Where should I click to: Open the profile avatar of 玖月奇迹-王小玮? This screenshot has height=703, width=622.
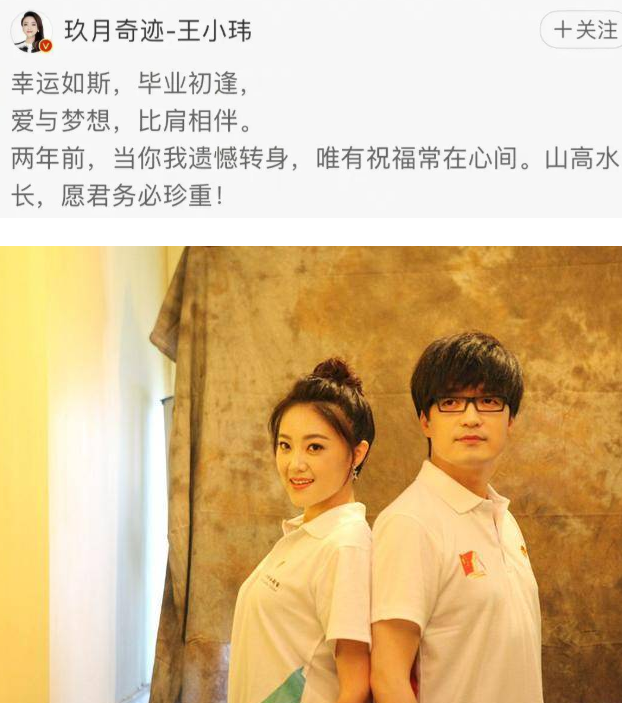30,31
